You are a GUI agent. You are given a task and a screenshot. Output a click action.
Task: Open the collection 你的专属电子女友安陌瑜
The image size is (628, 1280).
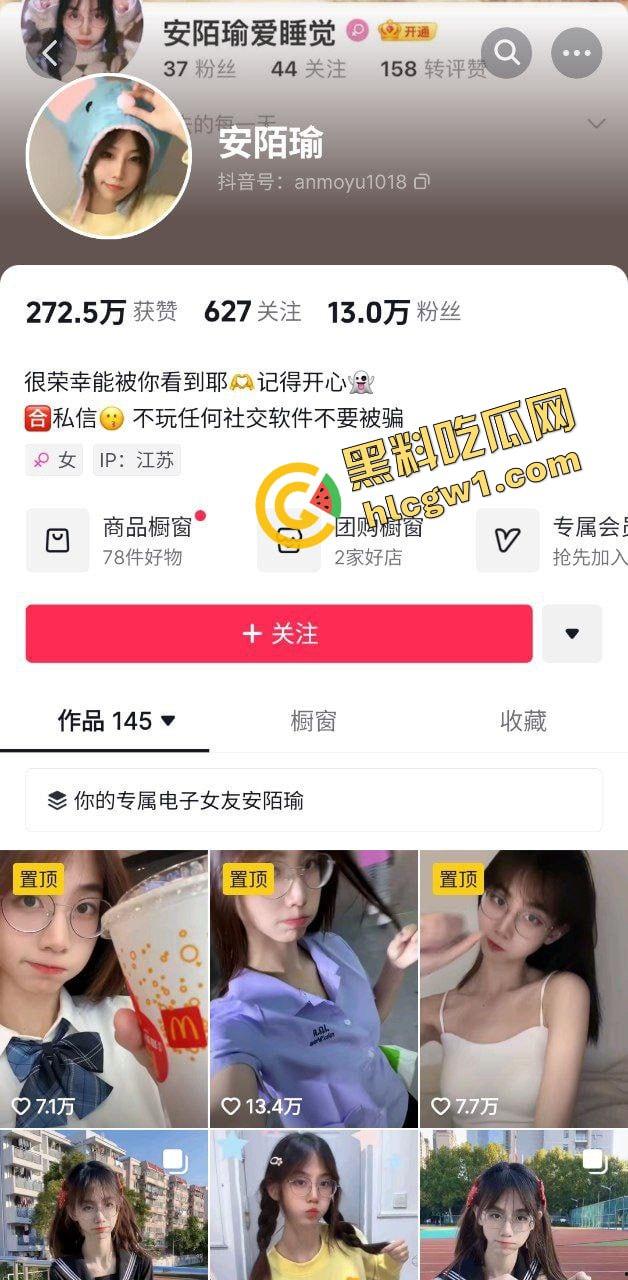coord(313,800)
